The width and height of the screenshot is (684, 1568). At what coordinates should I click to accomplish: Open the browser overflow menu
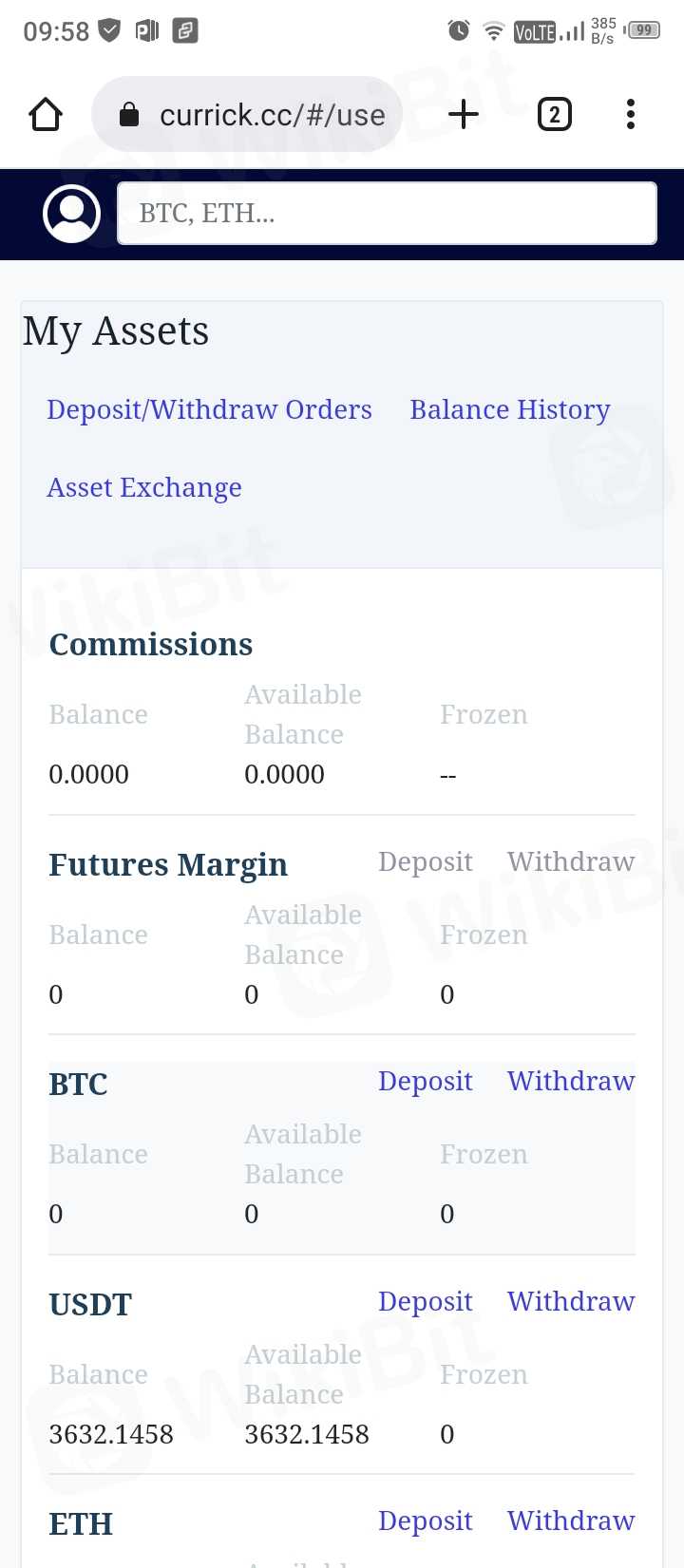[630, 115]
